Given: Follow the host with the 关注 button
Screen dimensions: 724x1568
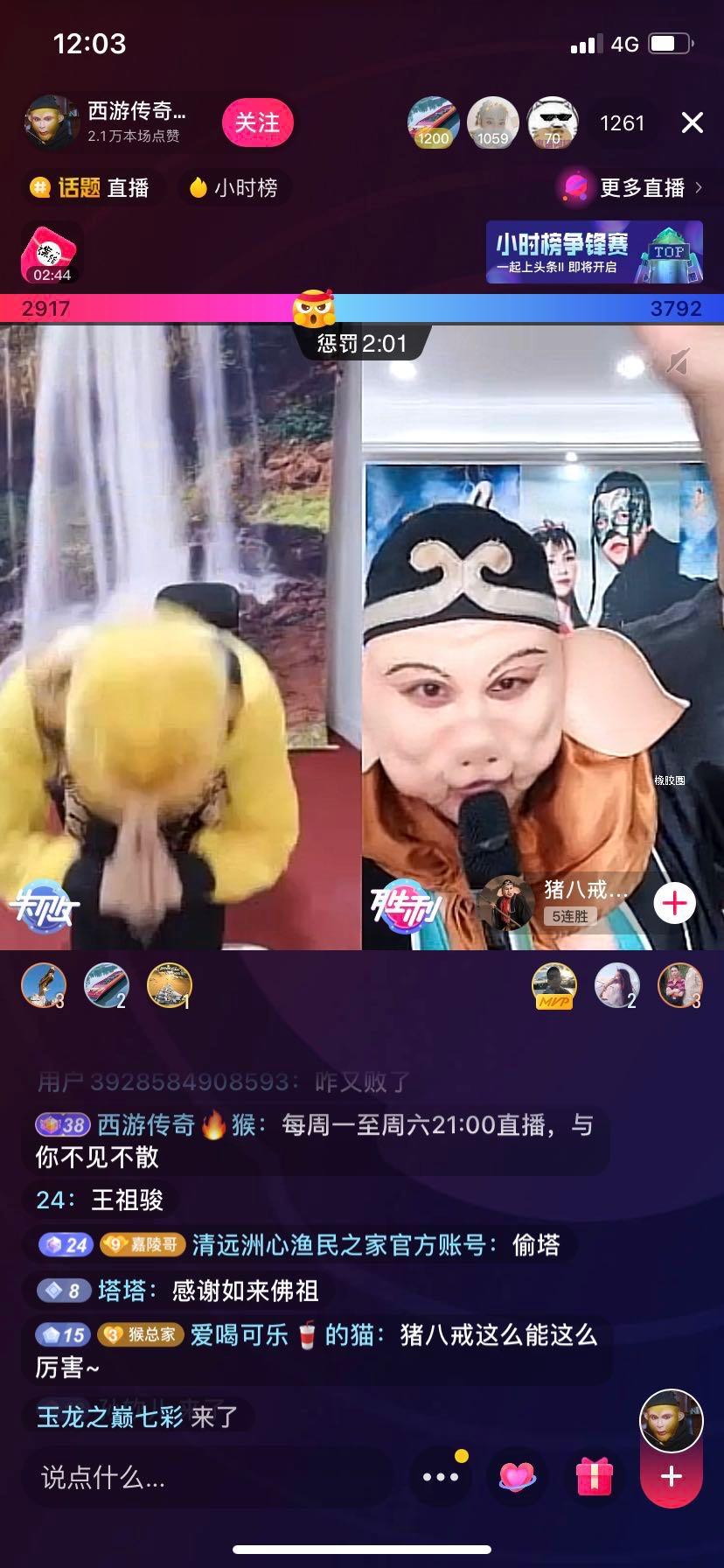Looking at the screenshot, I should point(257,123).
